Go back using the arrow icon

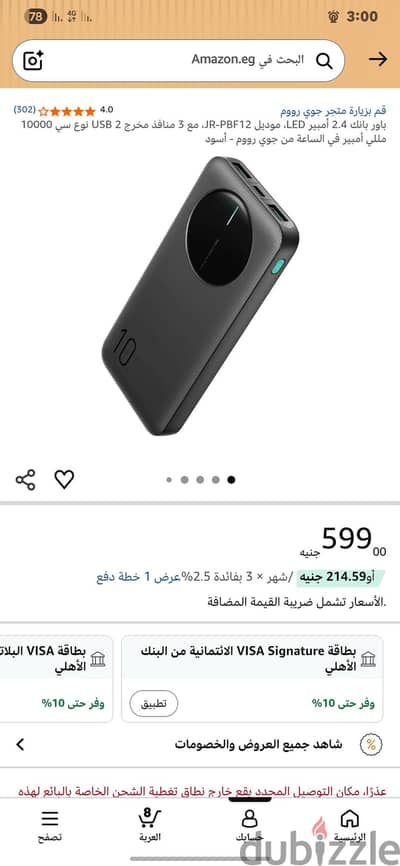(x=378, y=60)
